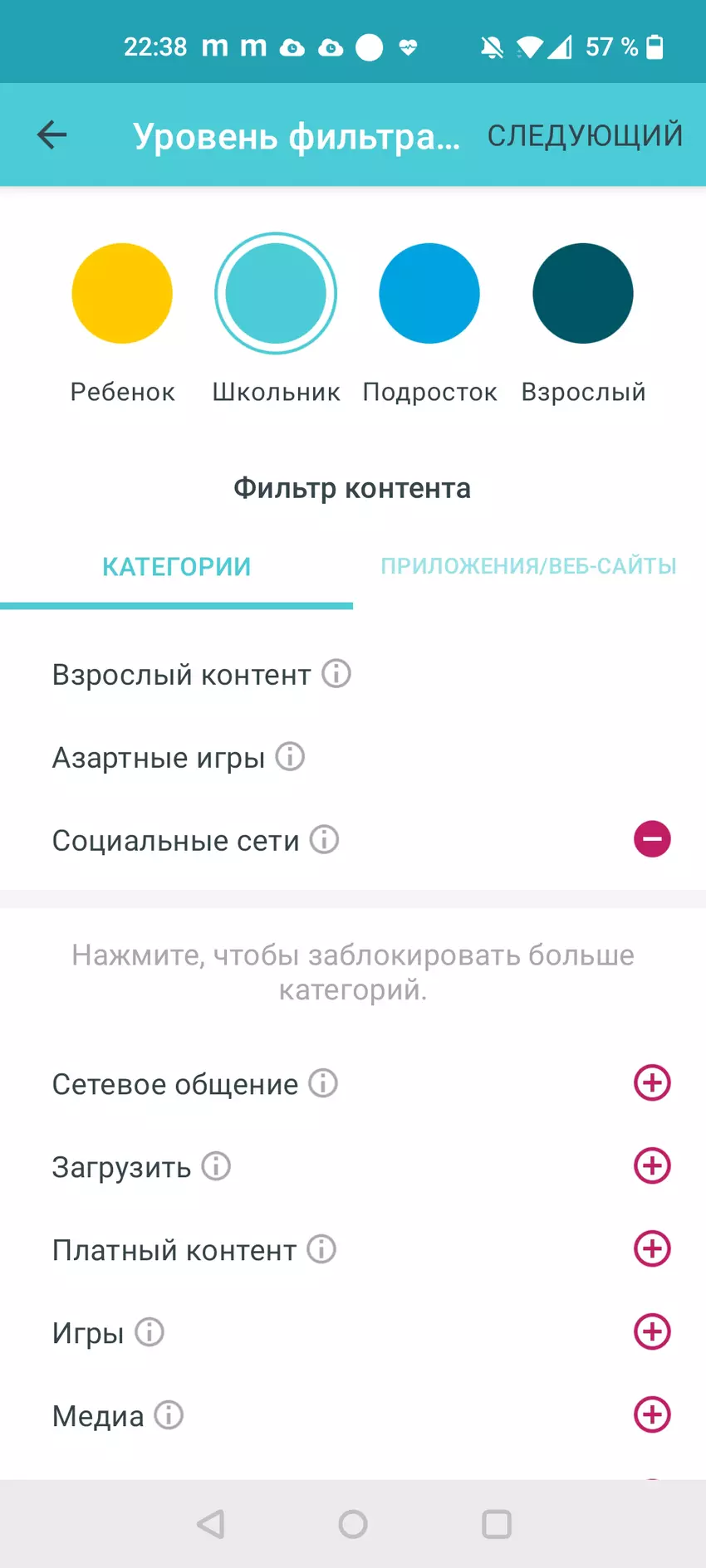Unblock the Социальные сети category
This screenshot has height=1568, width=706.
652,839
